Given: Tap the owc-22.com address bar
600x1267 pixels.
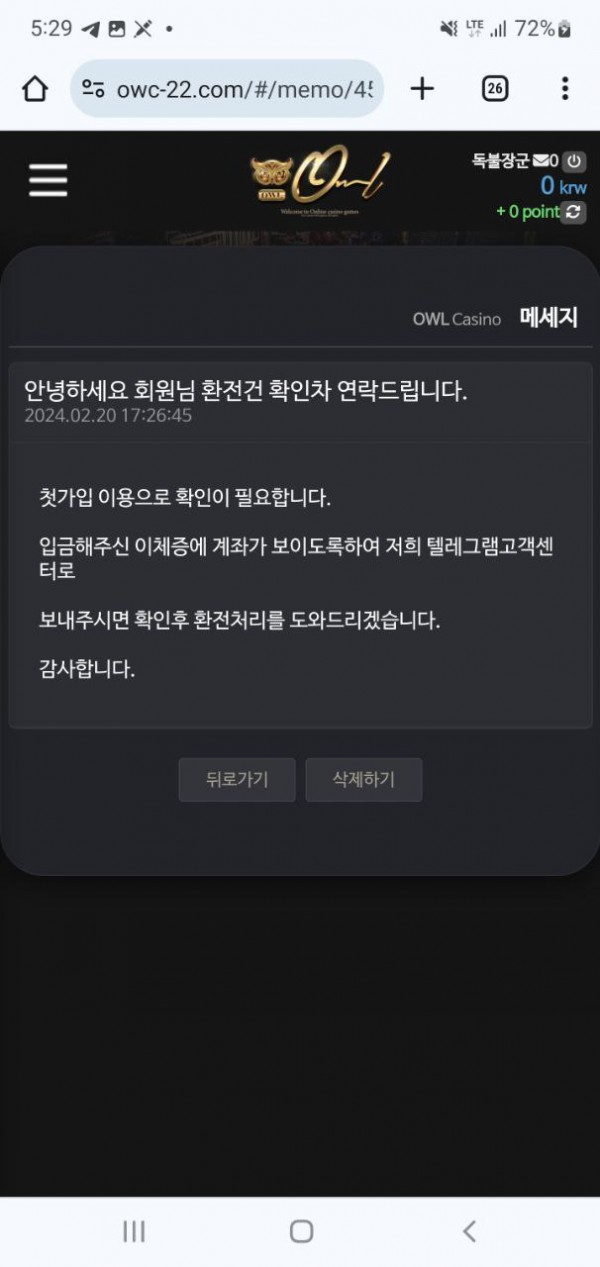Looking at the screenshot, I should [x=228, y=89].
